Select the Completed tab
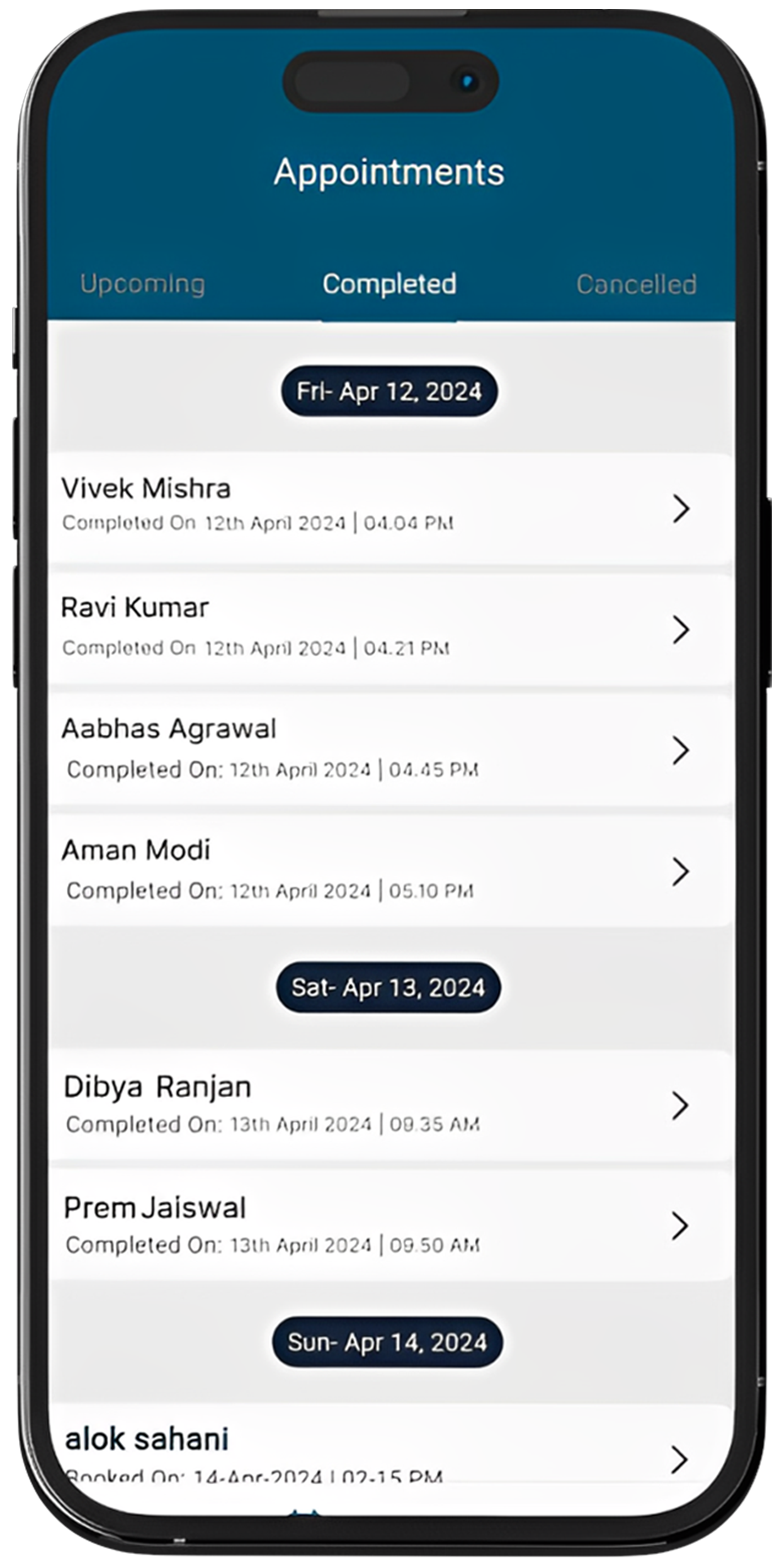Screen dimensions: 777x1568 tap(389, 285)
